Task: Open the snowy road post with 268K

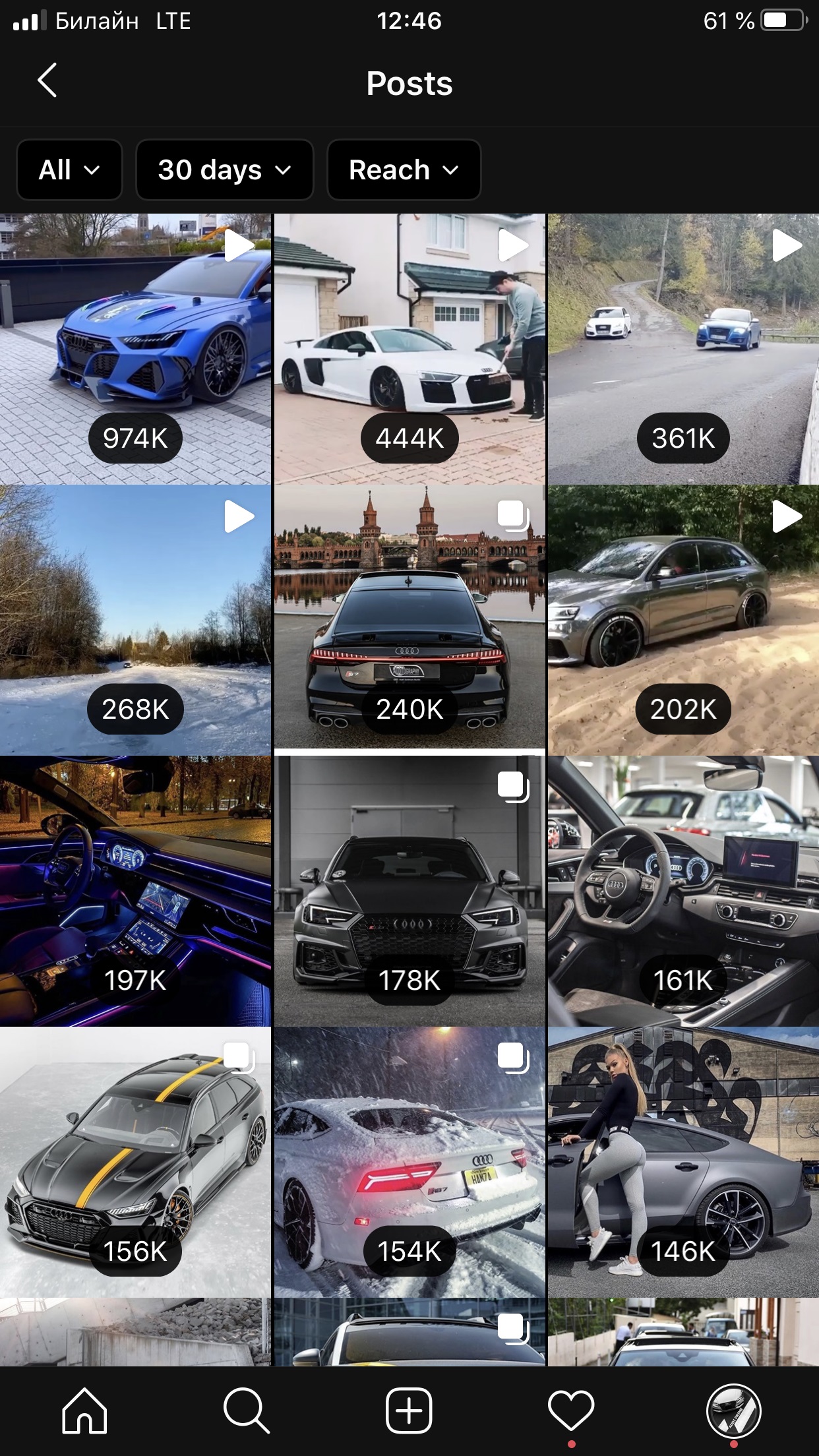Action: pyautogui.click(x=135, y=620)
